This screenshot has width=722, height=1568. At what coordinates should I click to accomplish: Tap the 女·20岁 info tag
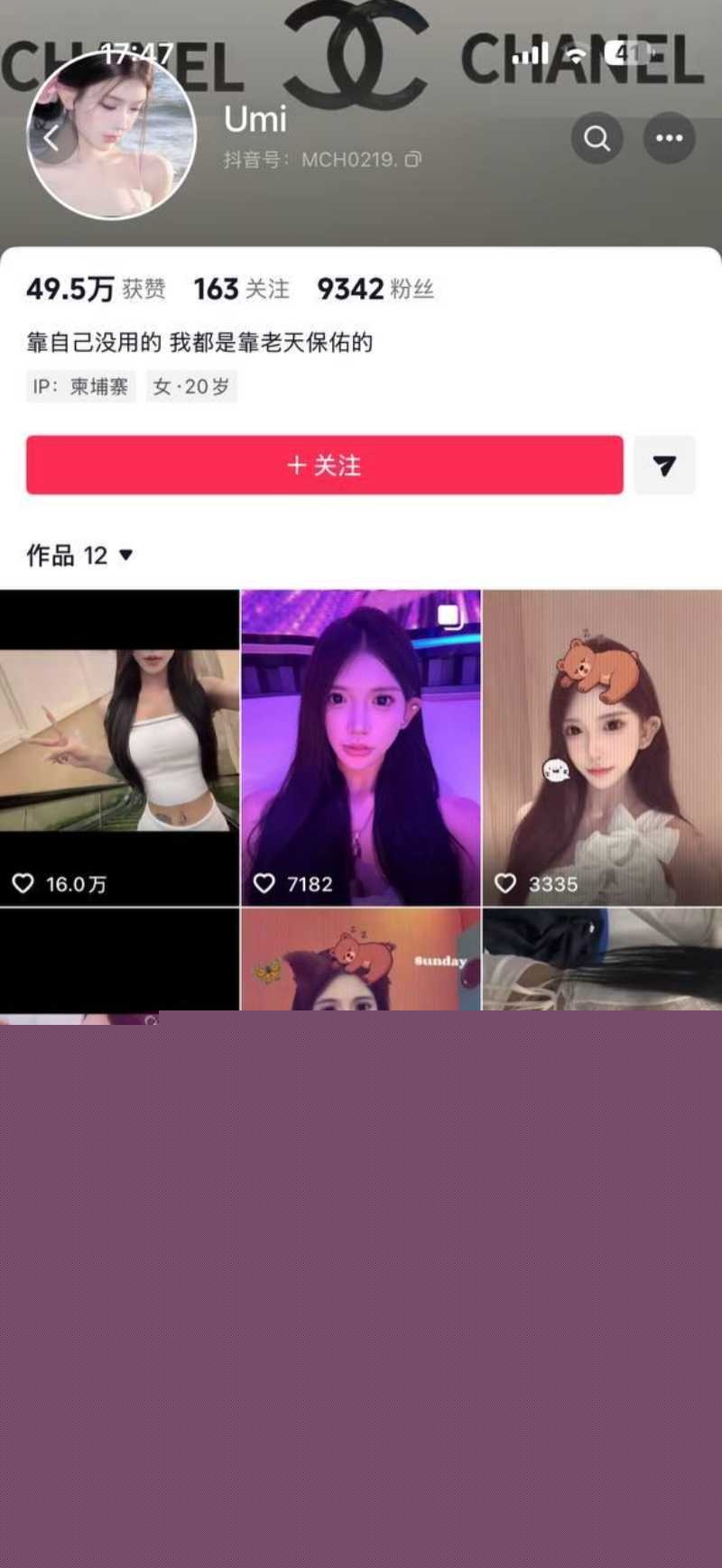190,387
